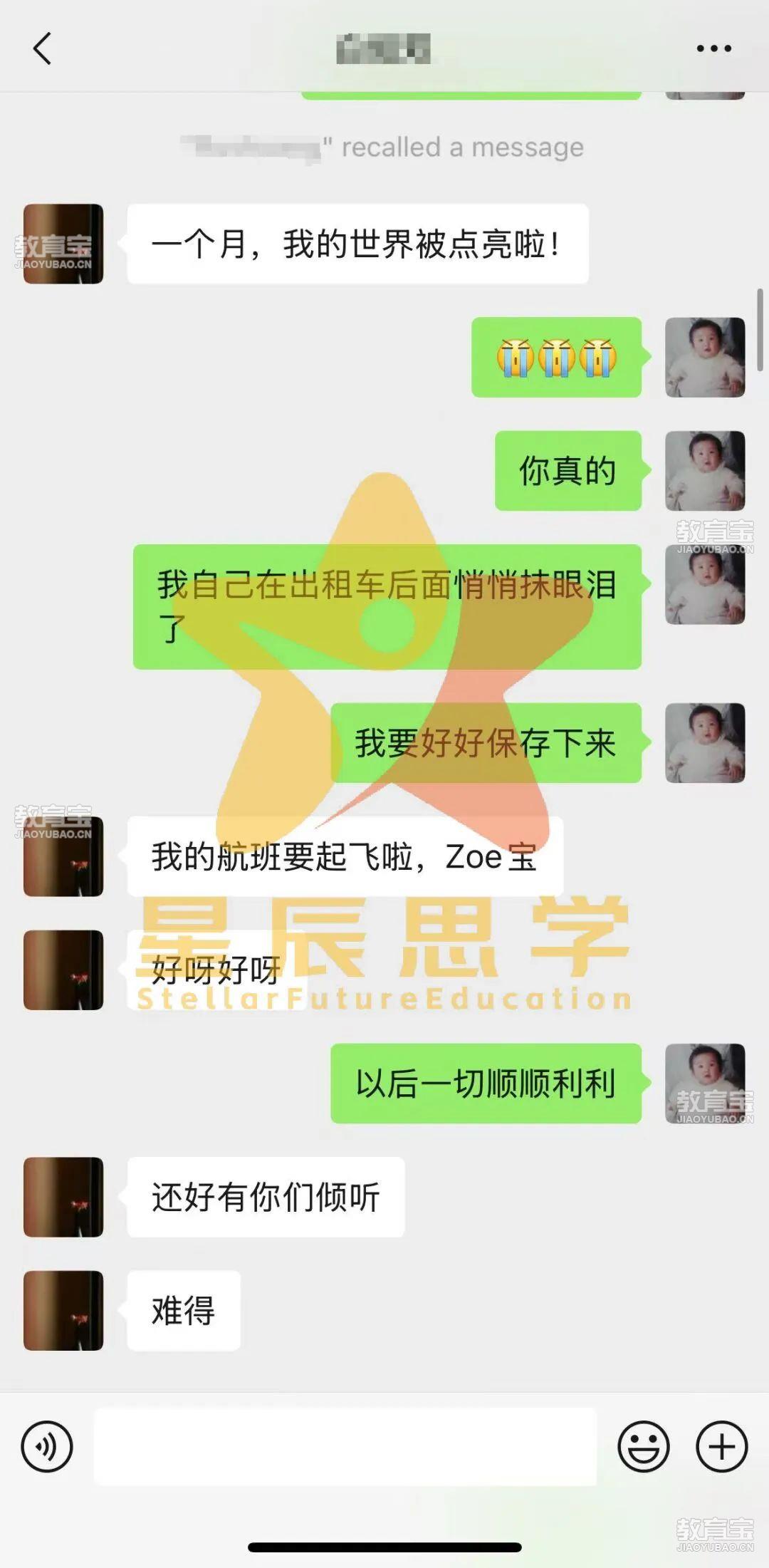Open the emoji sticker panel

643,1447
